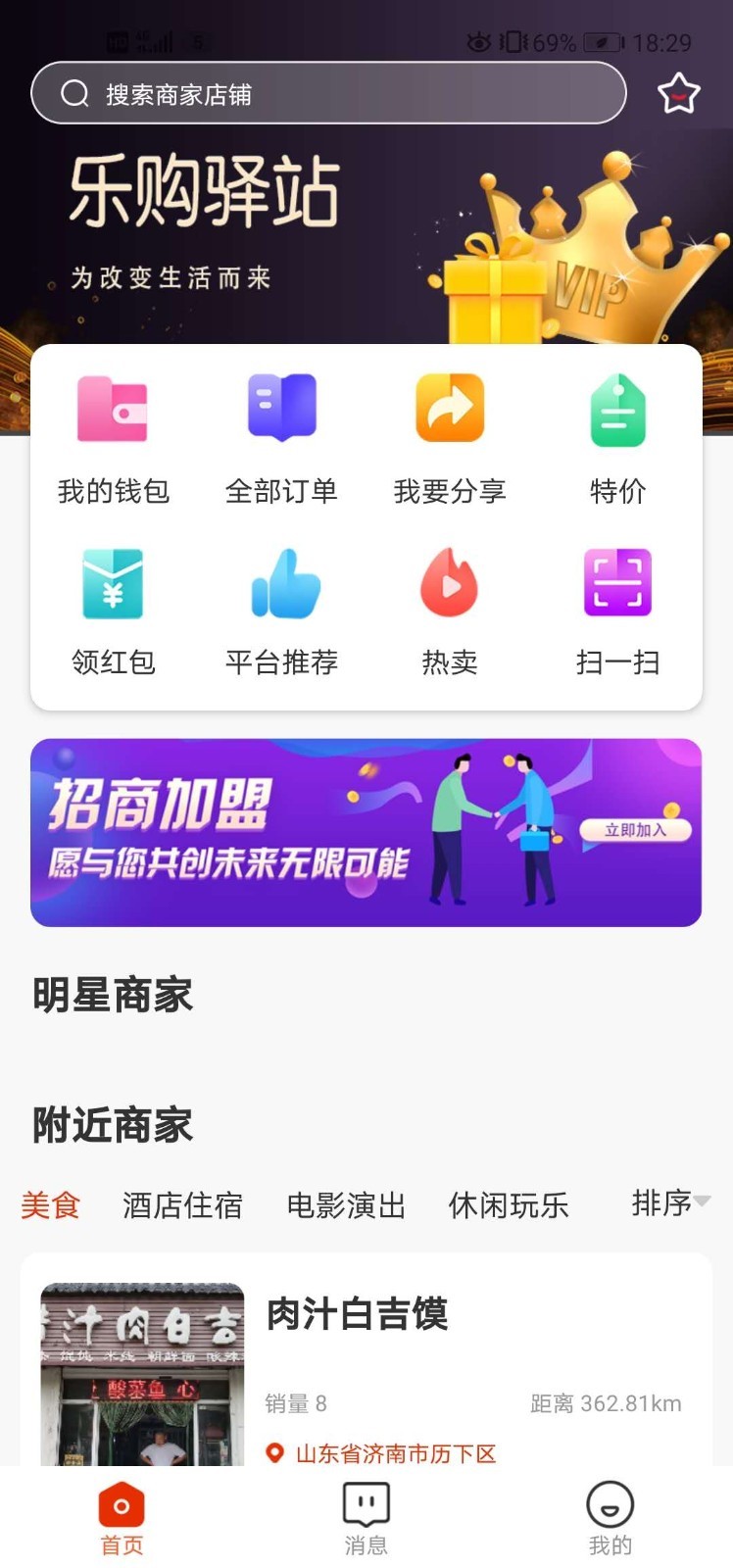Select the 酒店住宿 category tab
Viewport: 733px width, 1568px height.
pos(182,1205)
